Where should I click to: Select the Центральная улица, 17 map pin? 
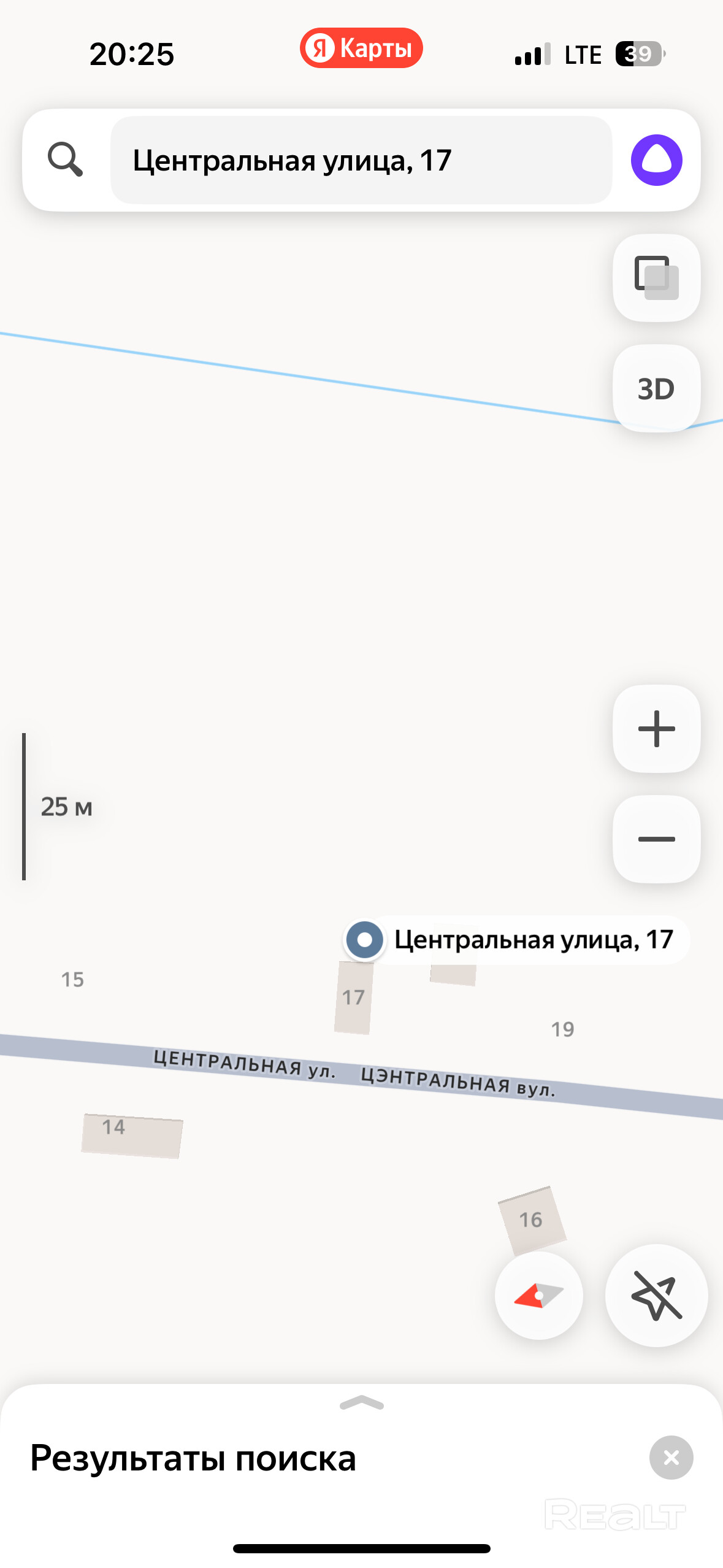(x=365, y=939)
